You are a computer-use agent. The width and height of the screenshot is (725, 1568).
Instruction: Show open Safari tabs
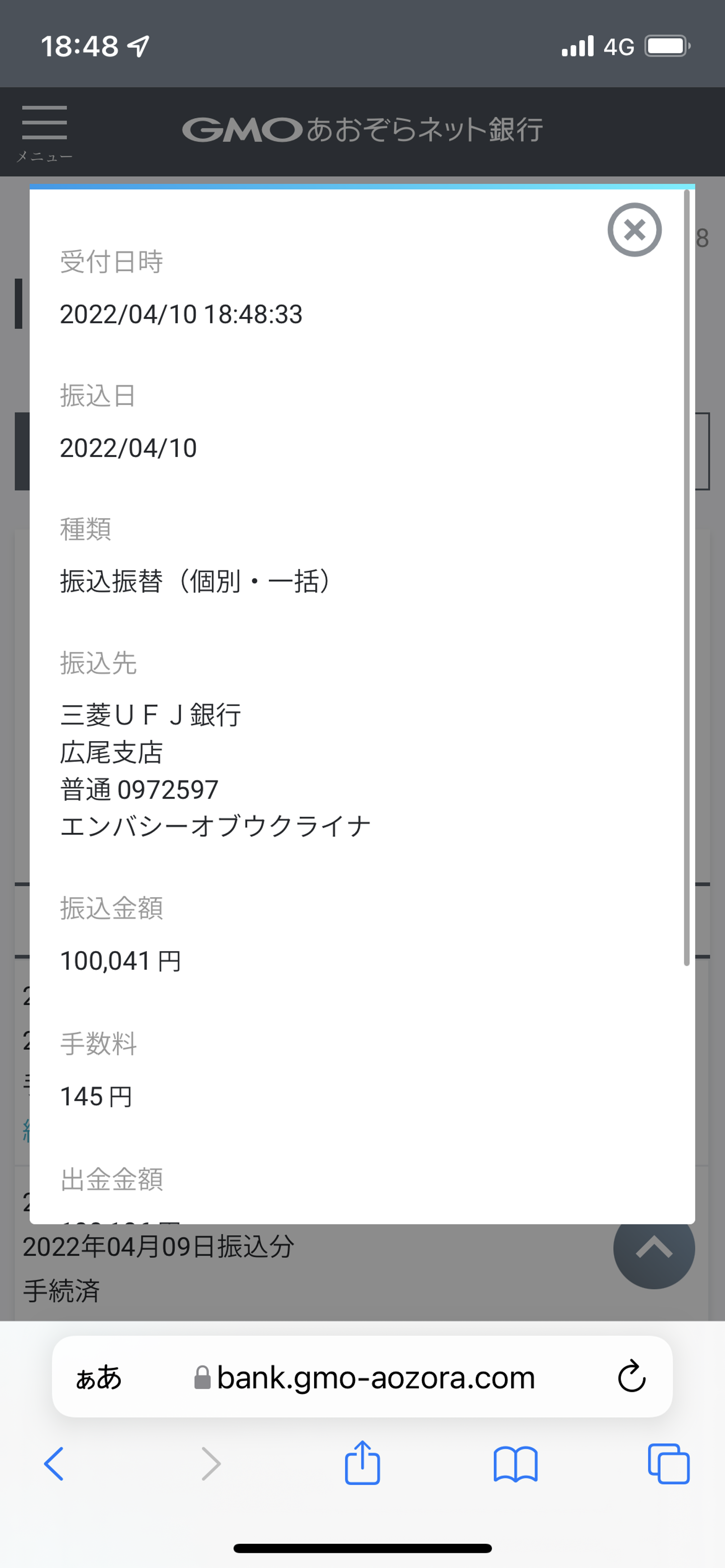tap(668, 1463)
